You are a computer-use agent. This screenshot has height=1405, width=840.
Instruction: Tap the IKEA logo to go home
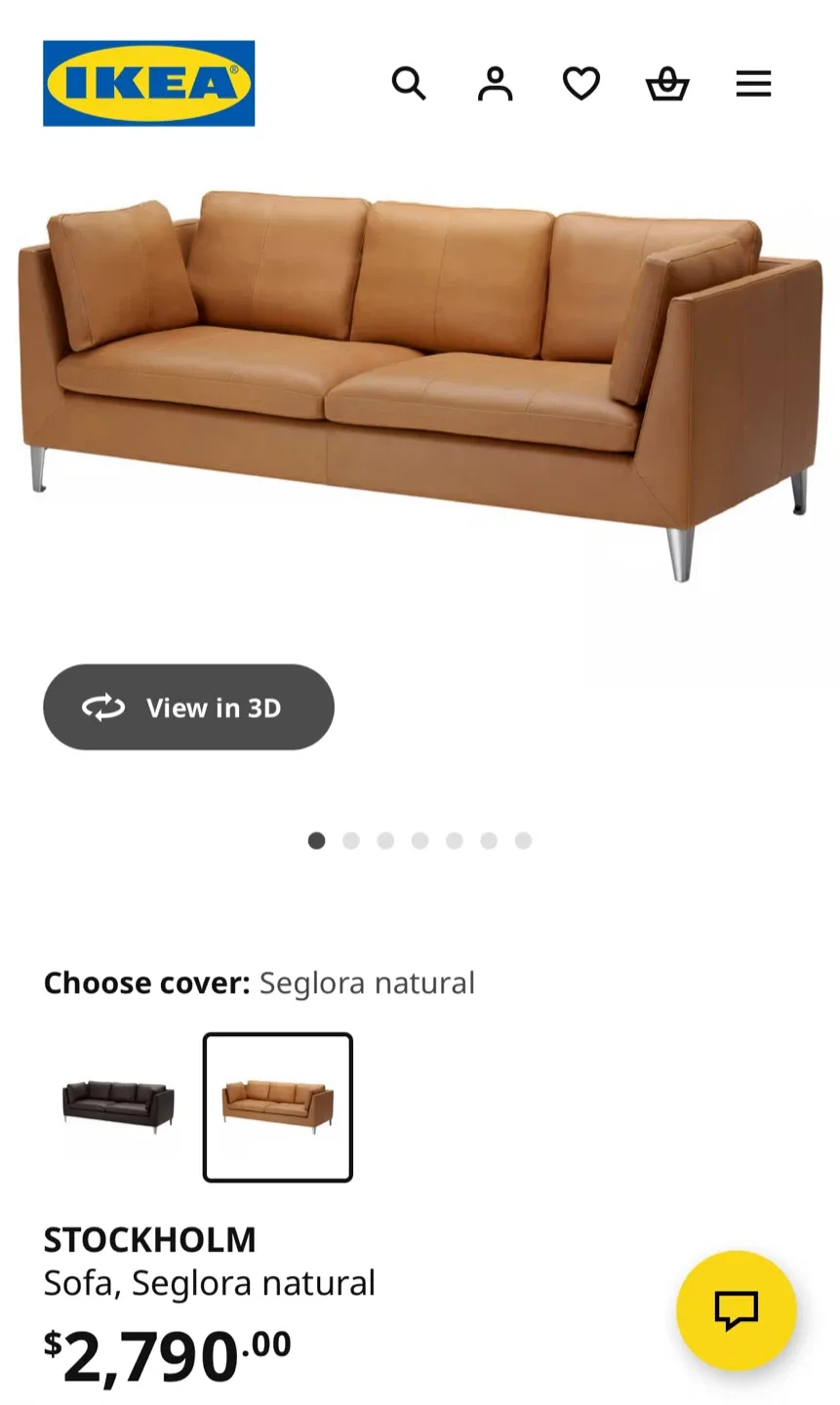click(x=149, y=83)
